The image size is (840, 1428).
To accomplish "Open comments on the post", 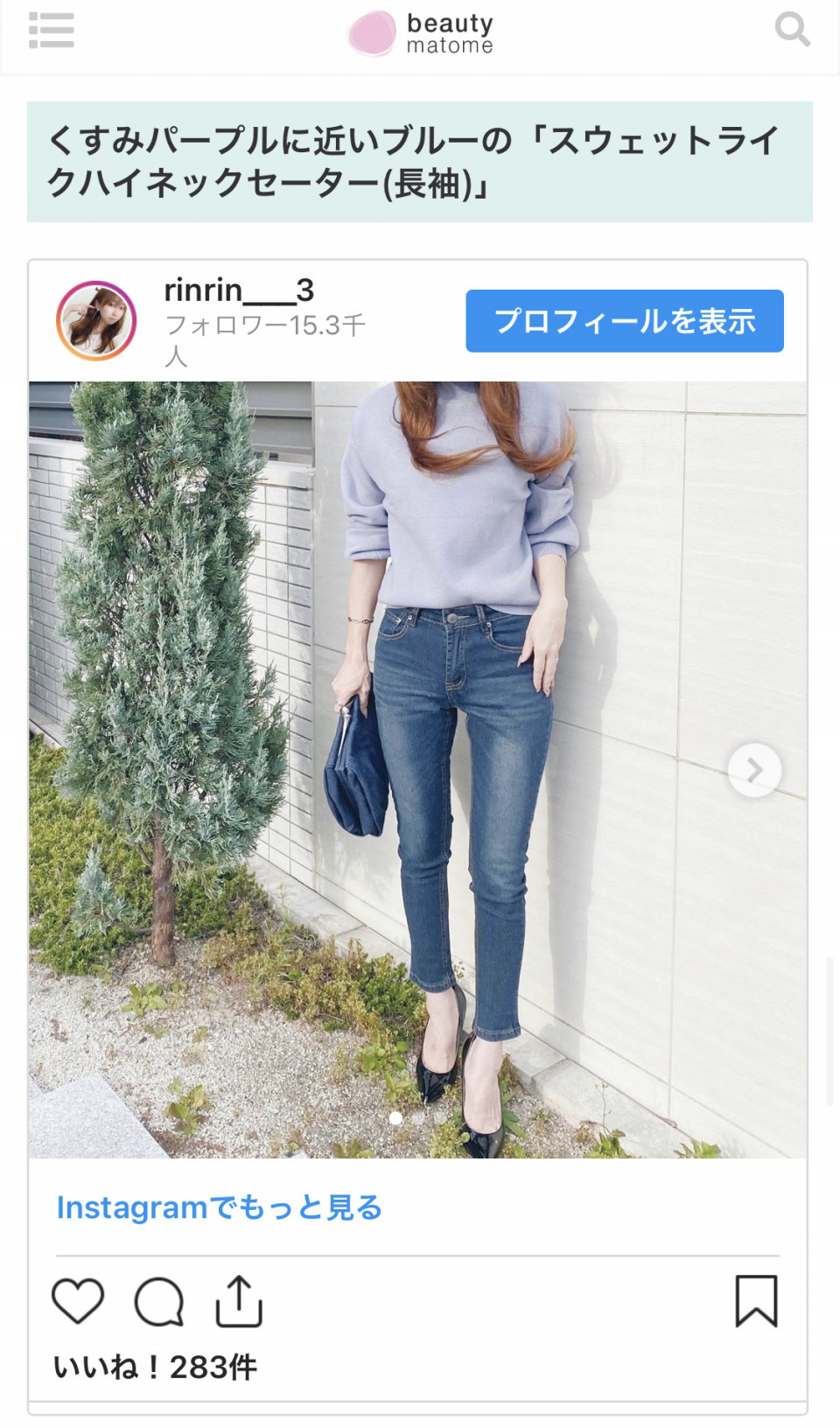I will click(159, 1302).
